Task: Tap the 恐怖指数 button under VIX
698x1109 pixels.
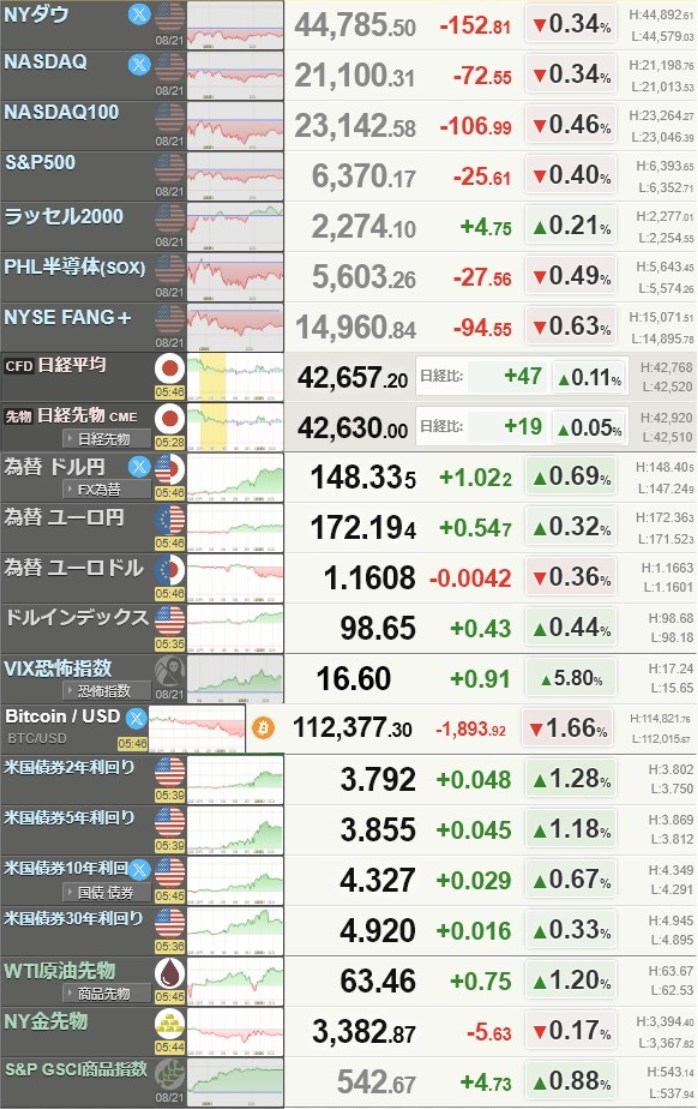Action: pyautogui.click(x=106, y=690)
